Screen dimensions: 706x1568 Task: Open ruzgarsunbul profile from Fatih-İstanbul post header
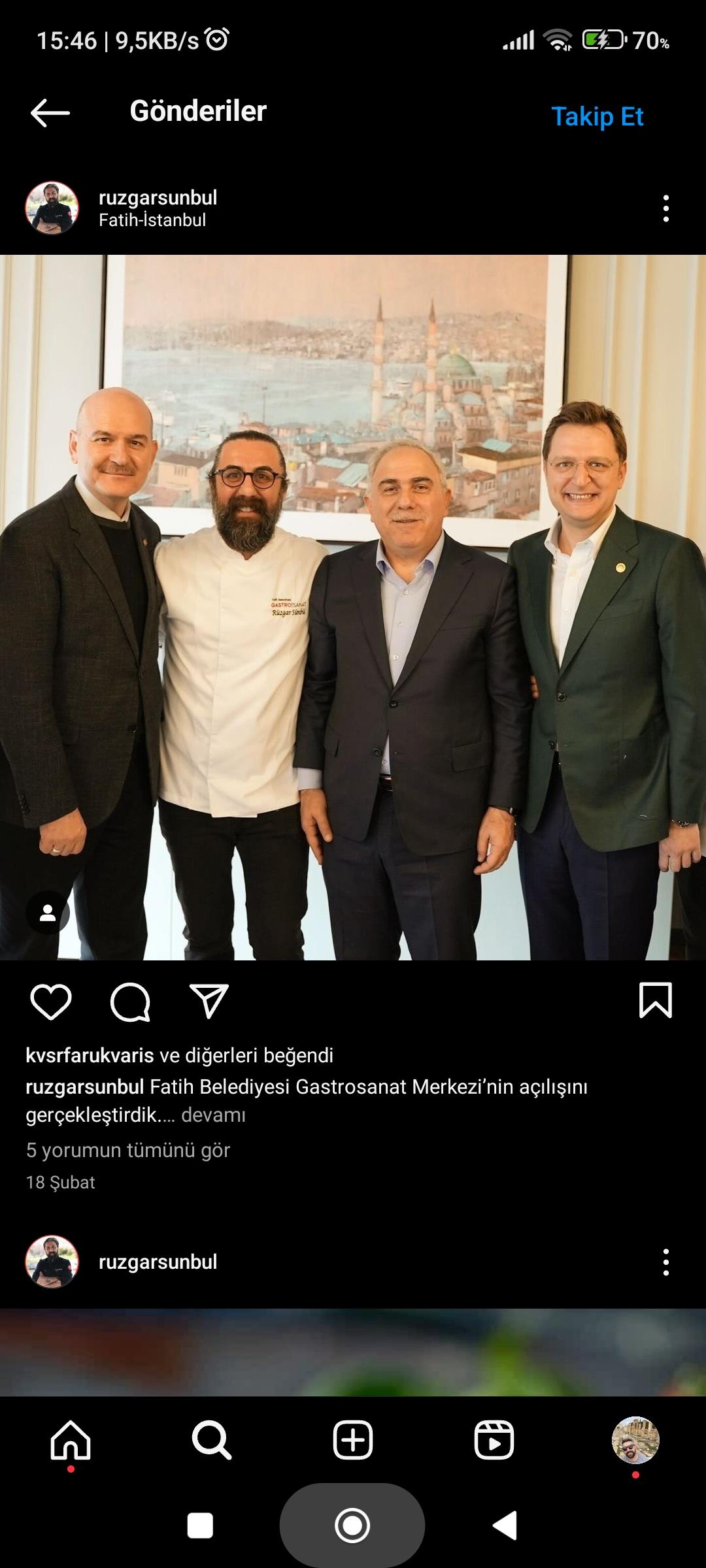[x=158, y=197]
